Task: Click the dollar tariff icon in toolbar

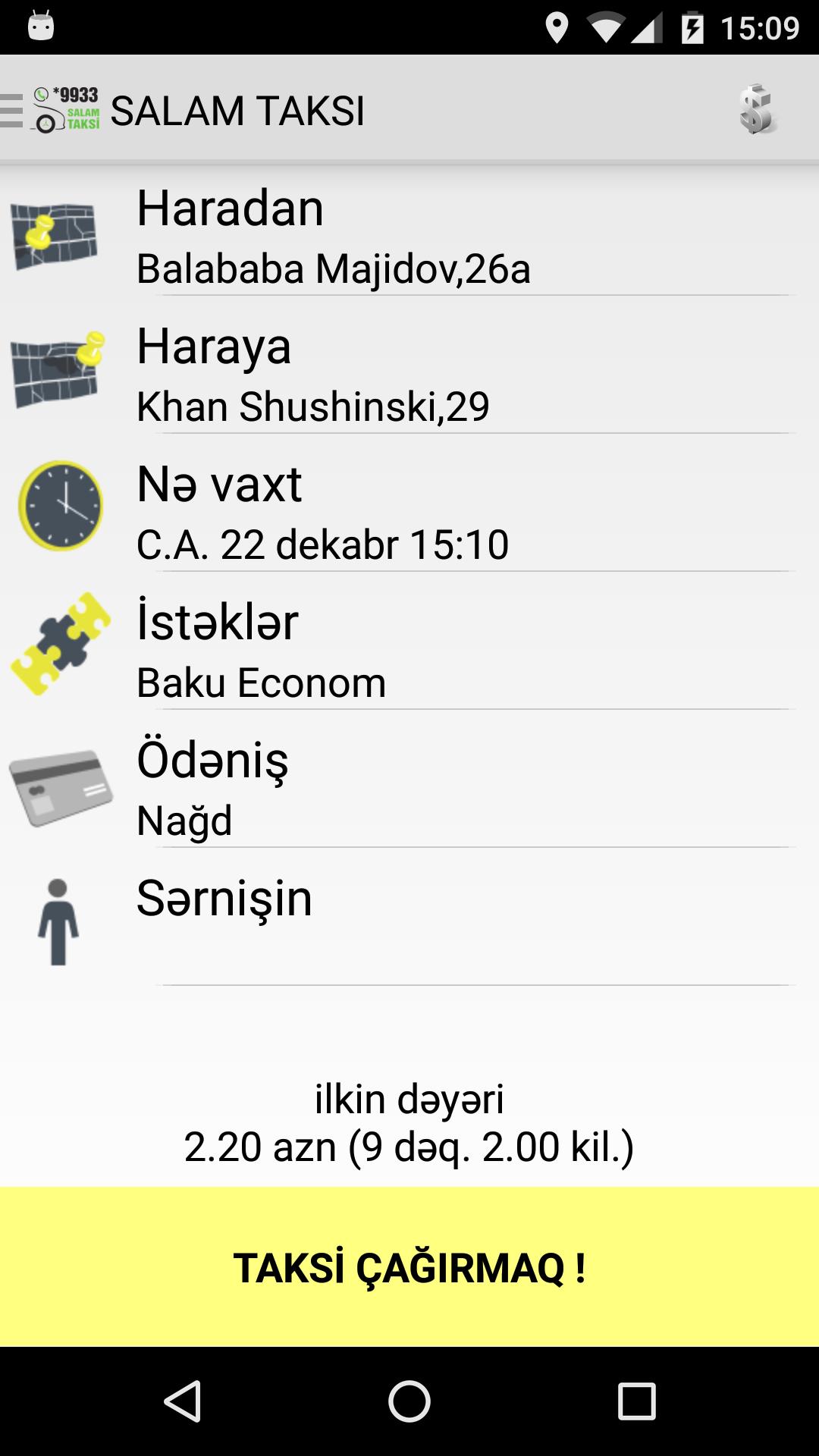Action: (758, 111)
